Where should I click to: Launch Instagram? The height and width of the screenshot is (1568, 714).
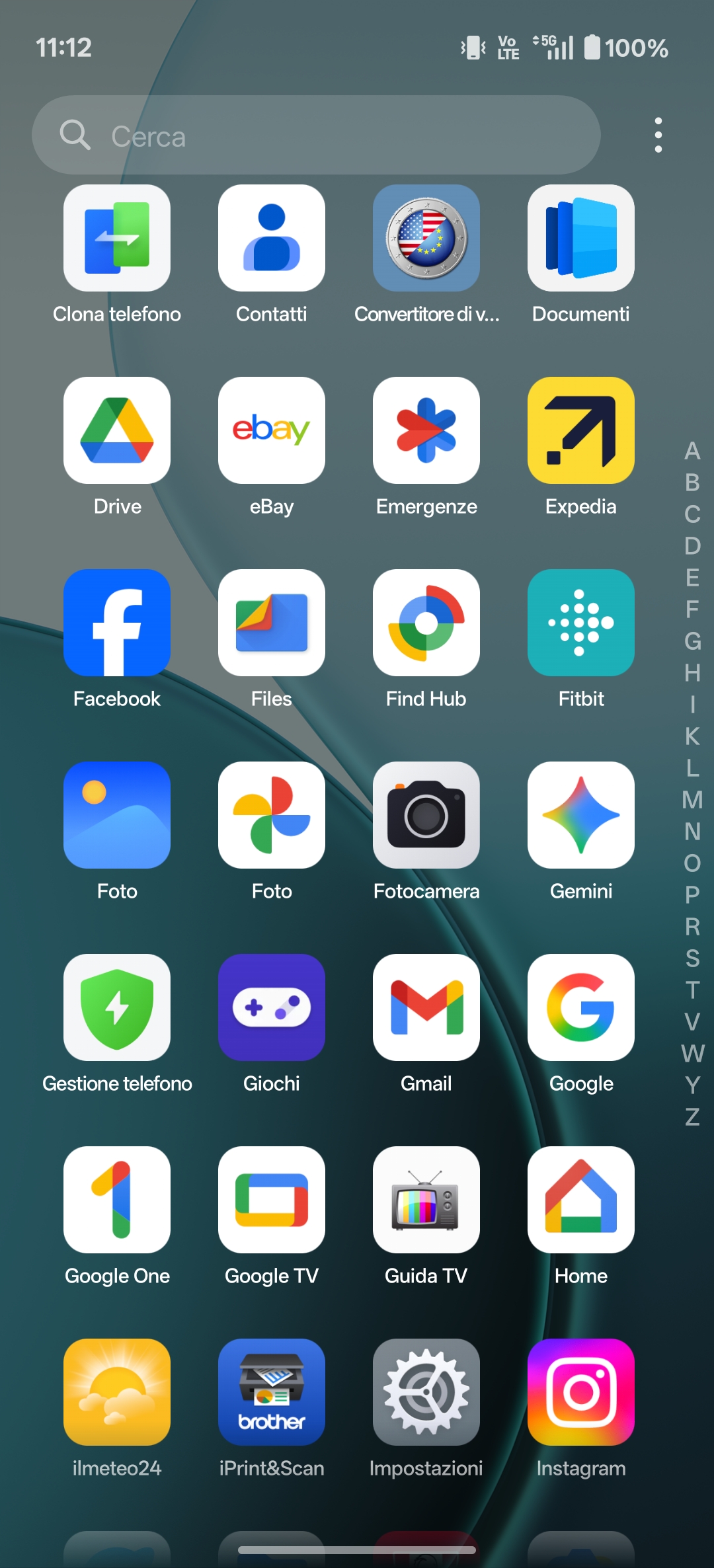(581, 1392)
